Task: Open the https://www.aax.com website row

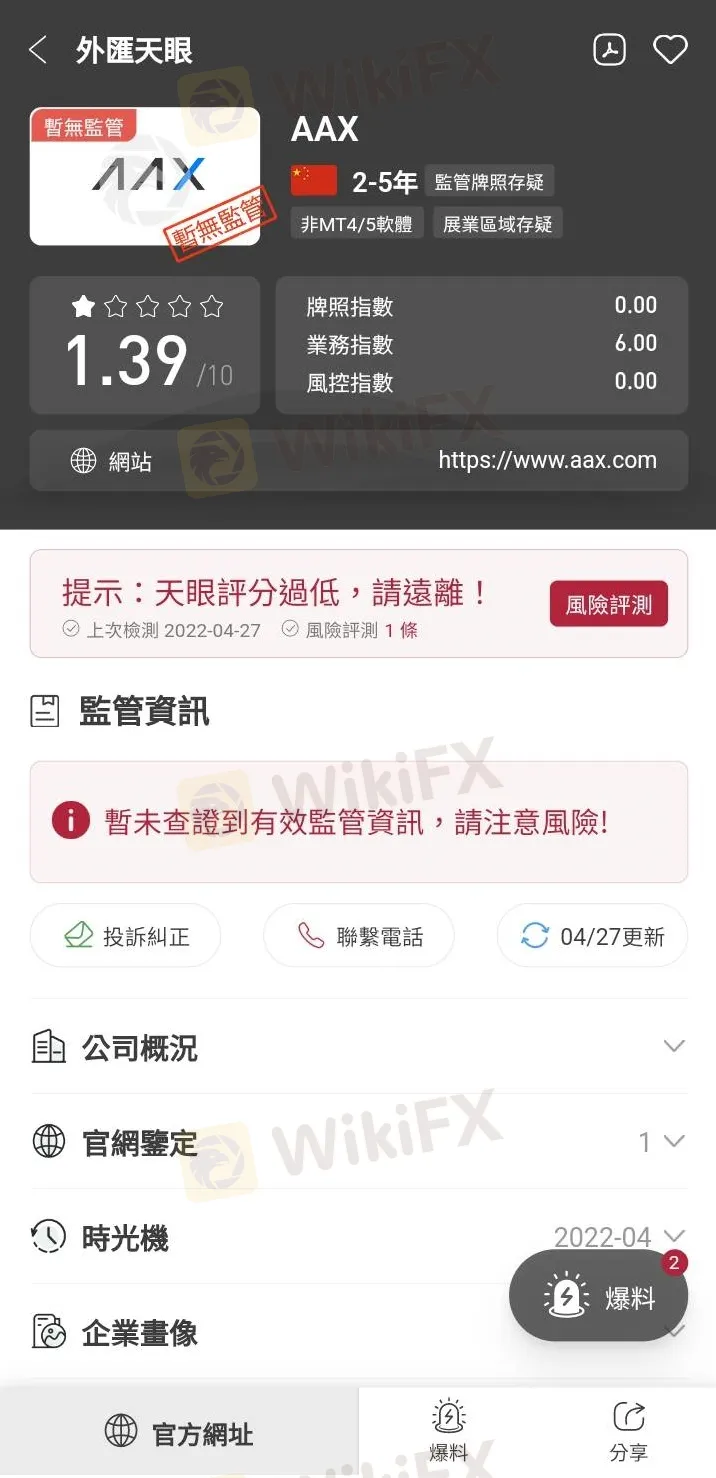Action: (x=358, y=461)
